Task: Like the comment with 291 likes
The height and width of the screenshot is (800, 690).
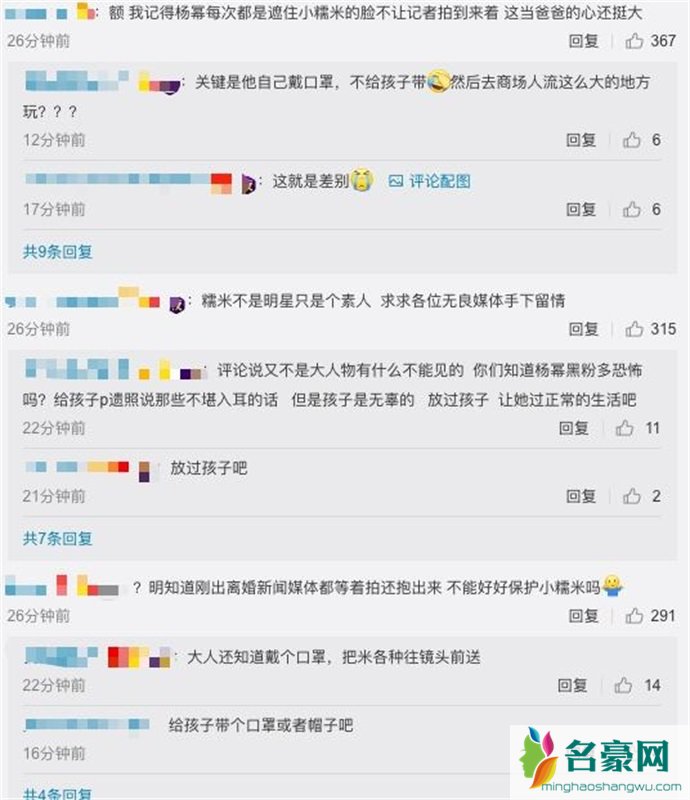Action: 634,616
